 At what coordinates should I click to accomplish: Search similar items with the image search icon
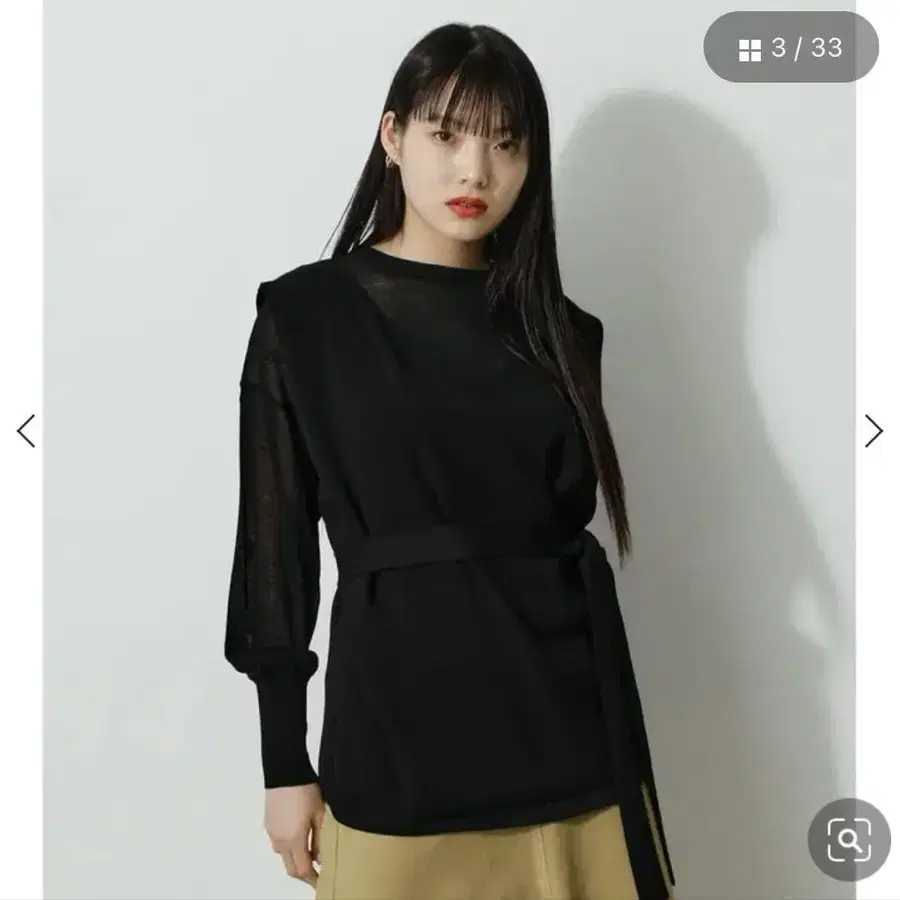848,840
